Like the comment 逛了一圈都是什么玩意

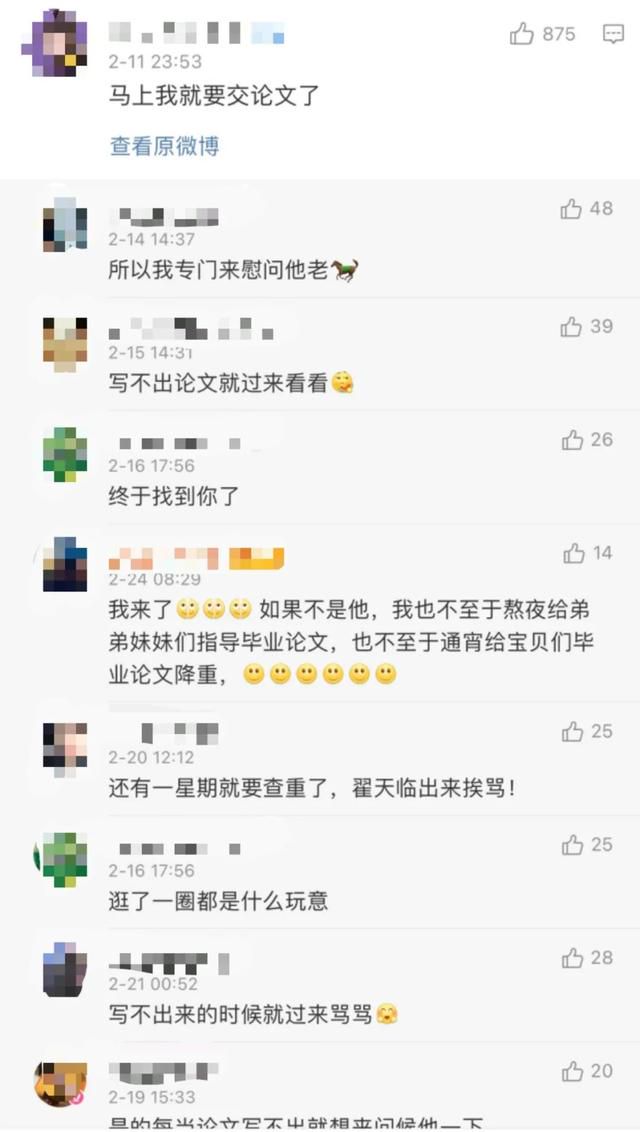[572, 845]
